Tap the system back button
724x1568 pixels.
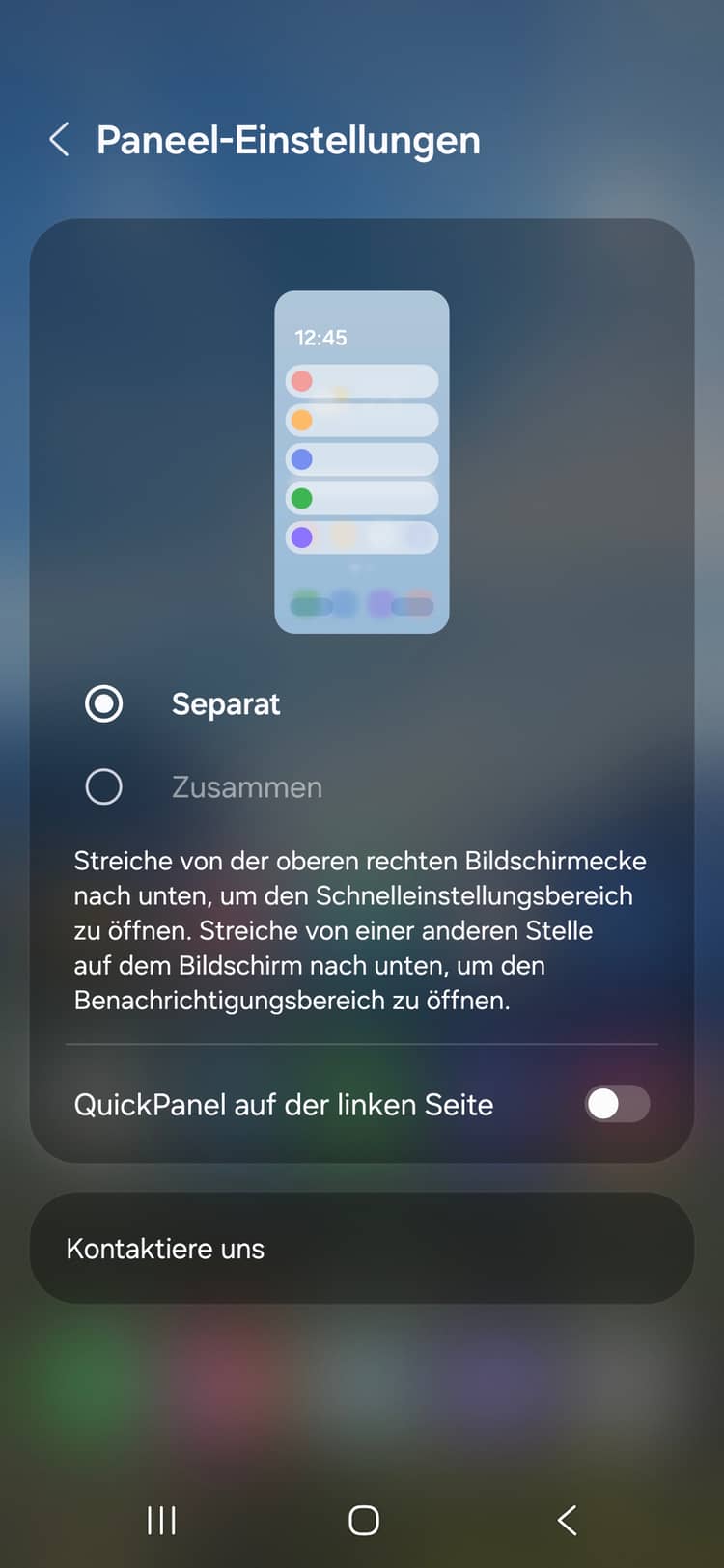point(567,1521)
